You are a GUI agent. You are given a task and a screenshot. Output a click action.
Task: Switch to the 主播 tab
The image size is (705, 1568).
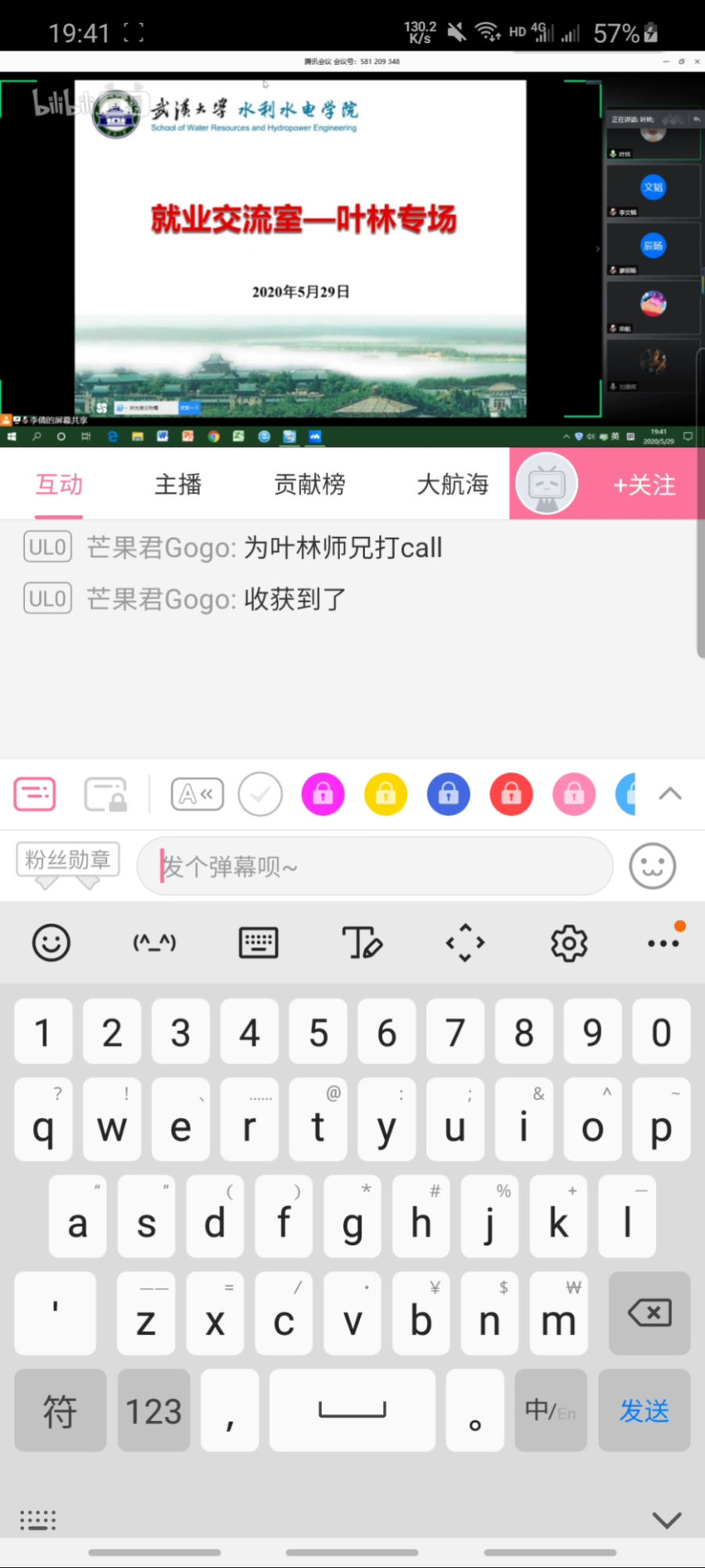pyautogui.click(x=178, y=485)
